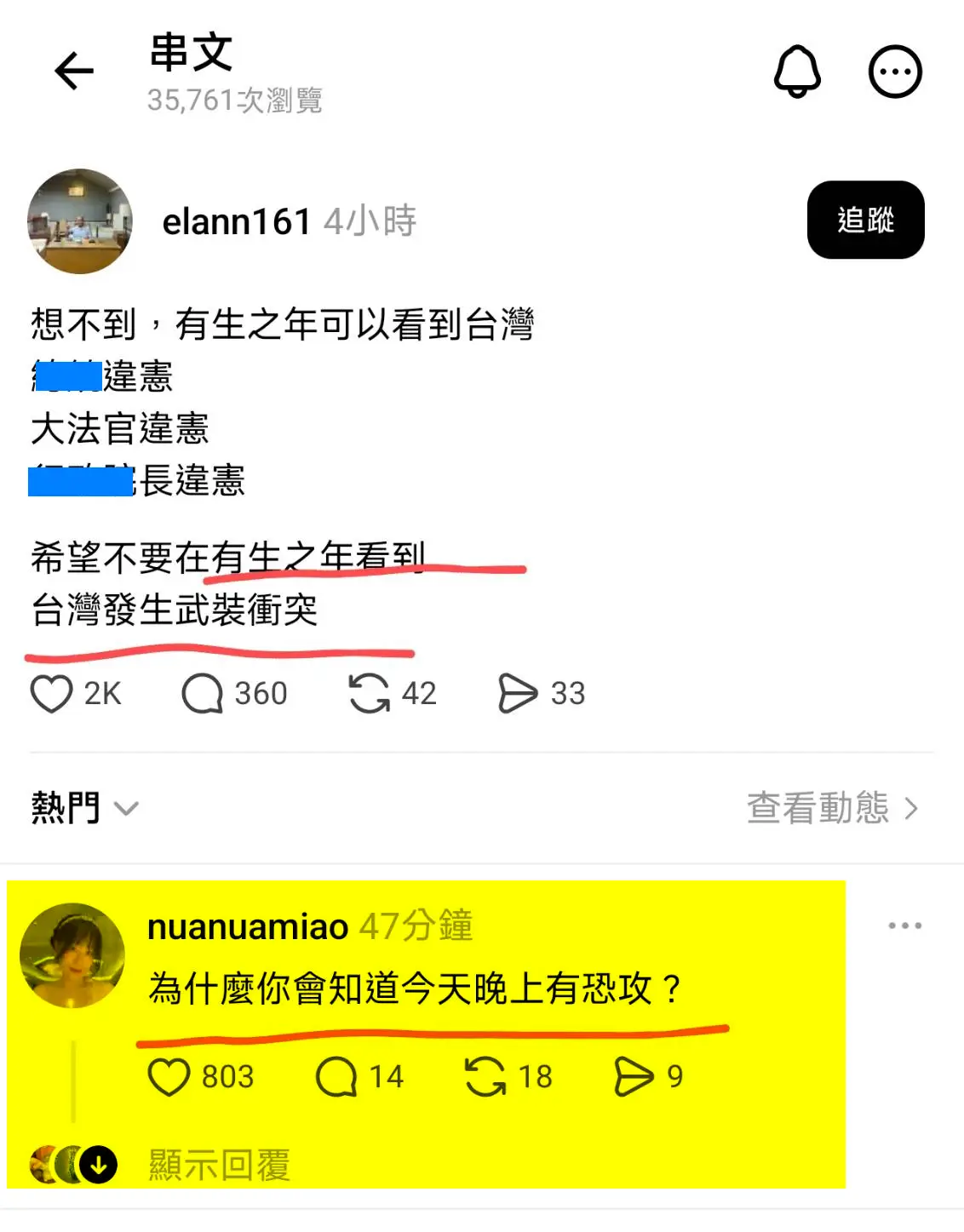This screenshot has width=964, height=1232.
Task: Expand replies with 顯示回覆
Action: (x=219, y=1164)
